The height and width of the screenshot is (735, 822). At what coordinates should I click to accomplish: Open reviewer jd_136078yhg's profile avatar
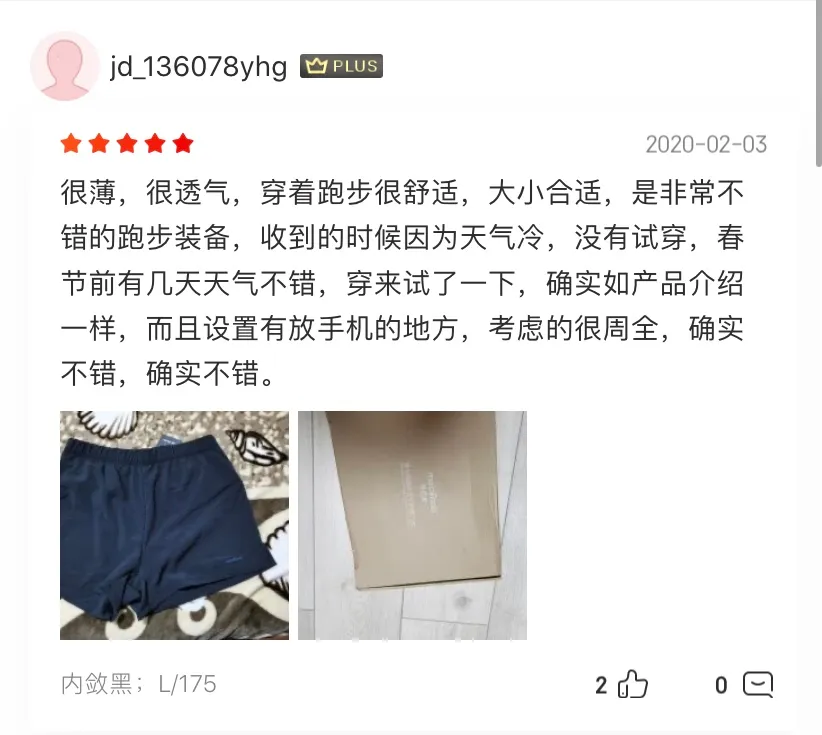64,66
